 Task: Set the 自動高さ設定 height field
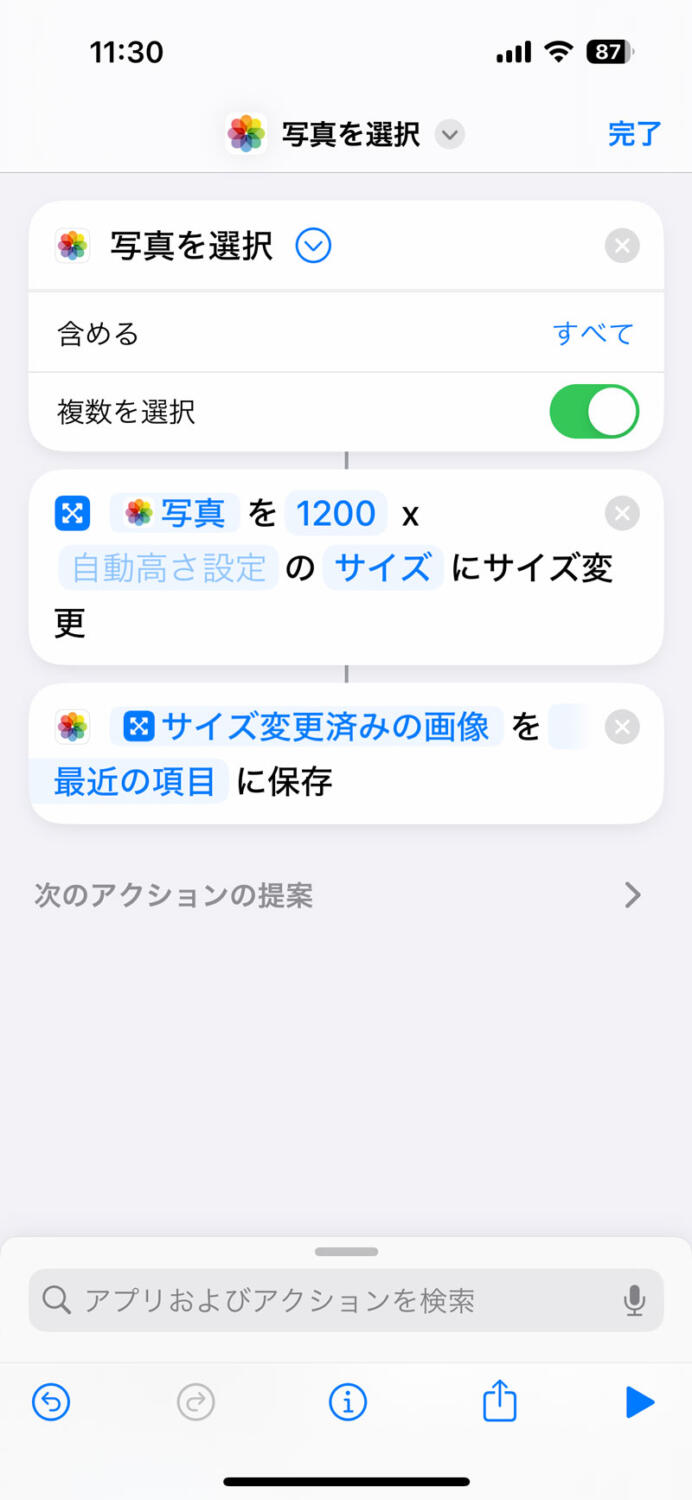click(168, 568)
